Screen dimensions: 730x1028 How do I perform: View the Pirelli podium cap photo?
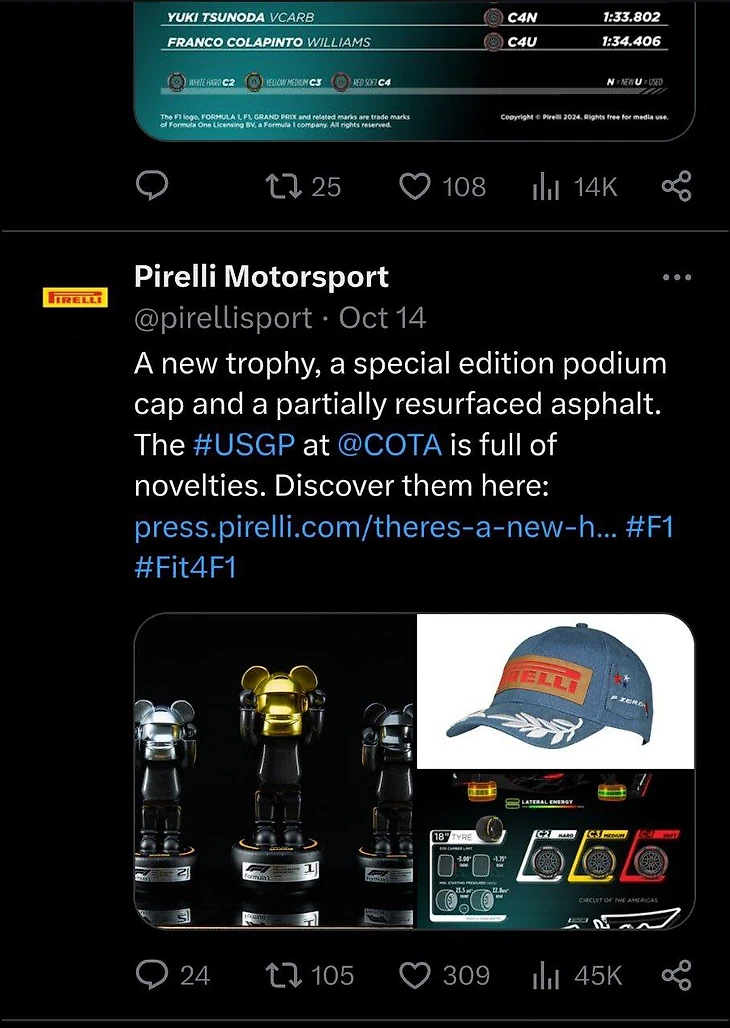tap(555, 690)
